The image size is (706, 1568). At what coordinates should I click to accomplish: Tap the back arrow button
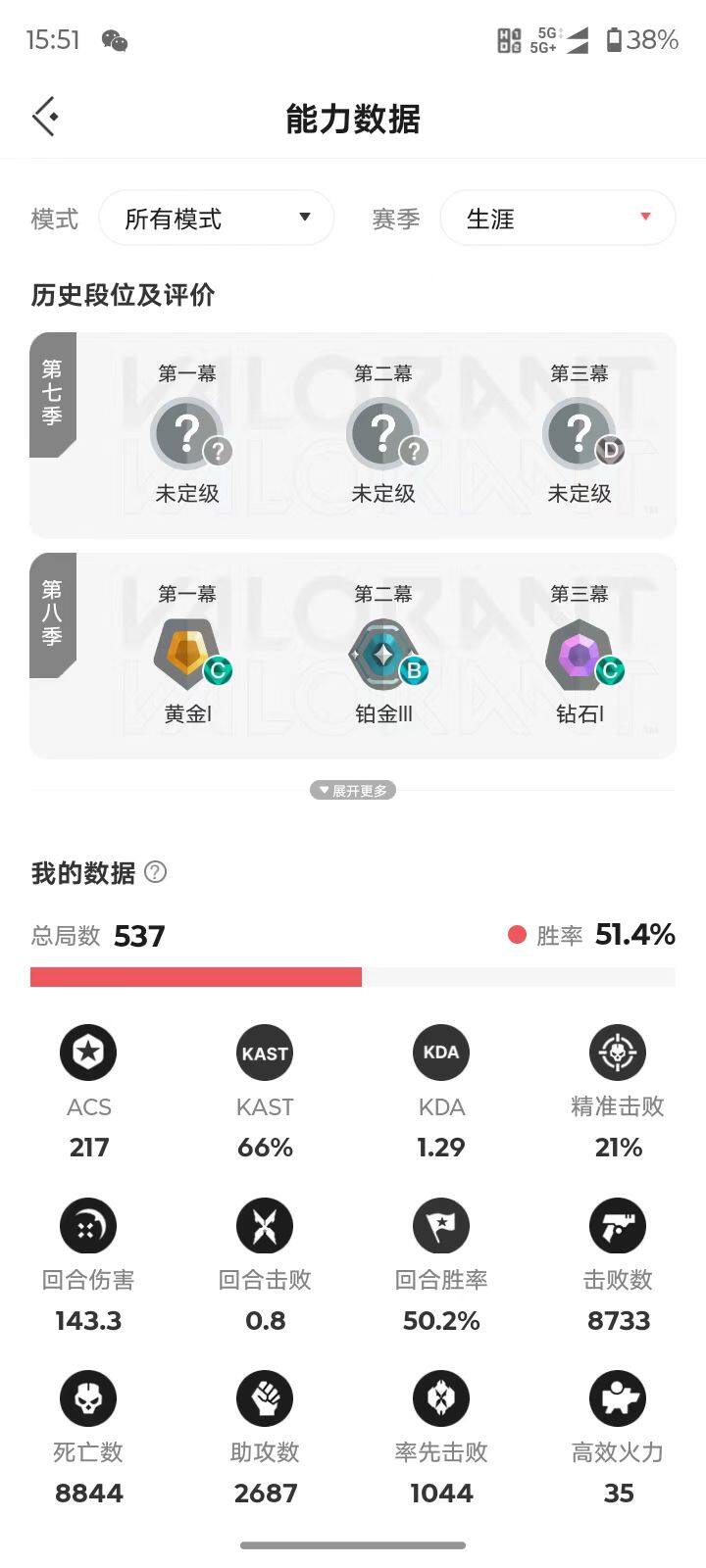coord(44,116)
